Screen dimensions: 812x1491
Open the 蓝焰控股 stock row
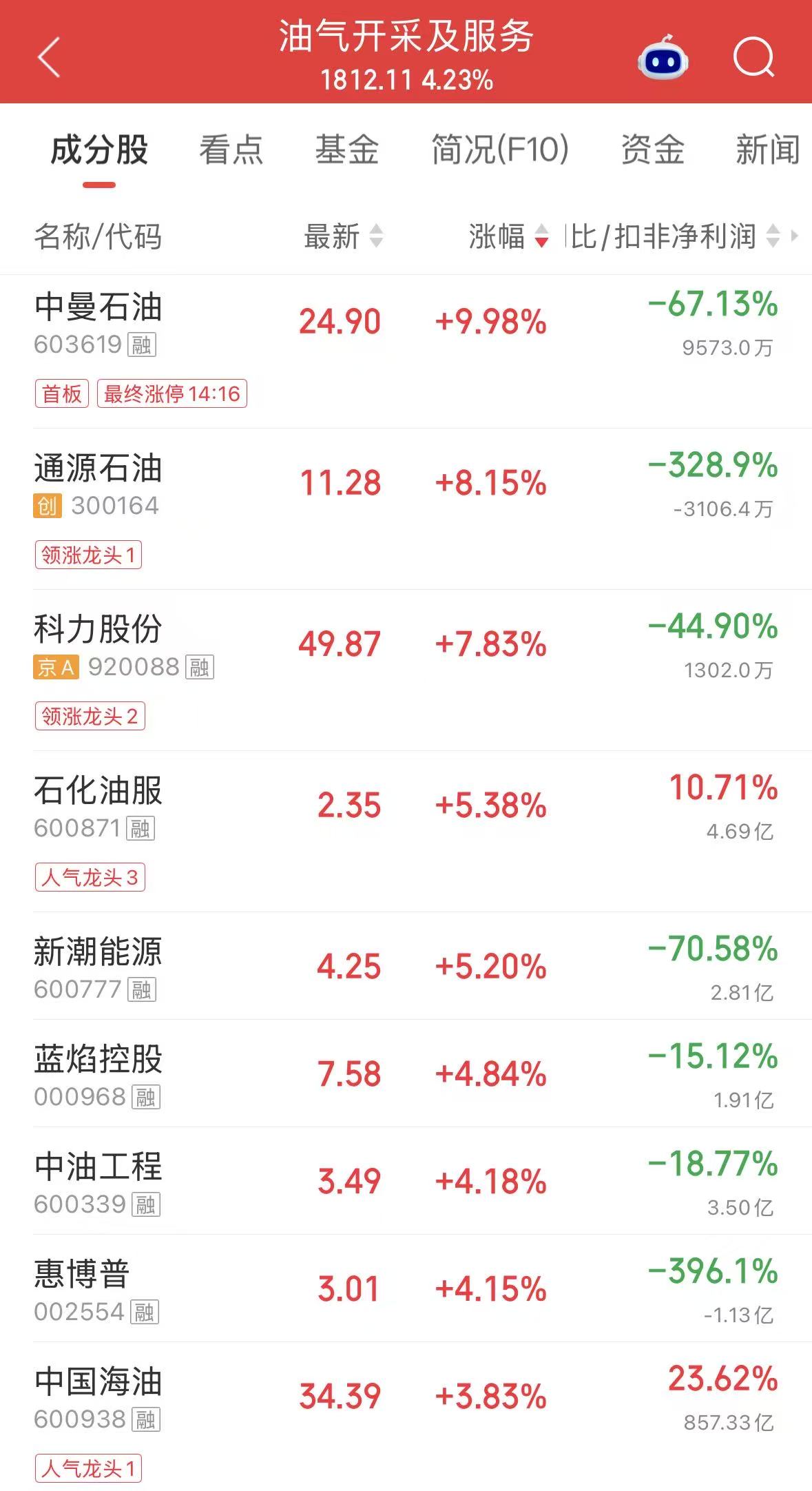406,1073
